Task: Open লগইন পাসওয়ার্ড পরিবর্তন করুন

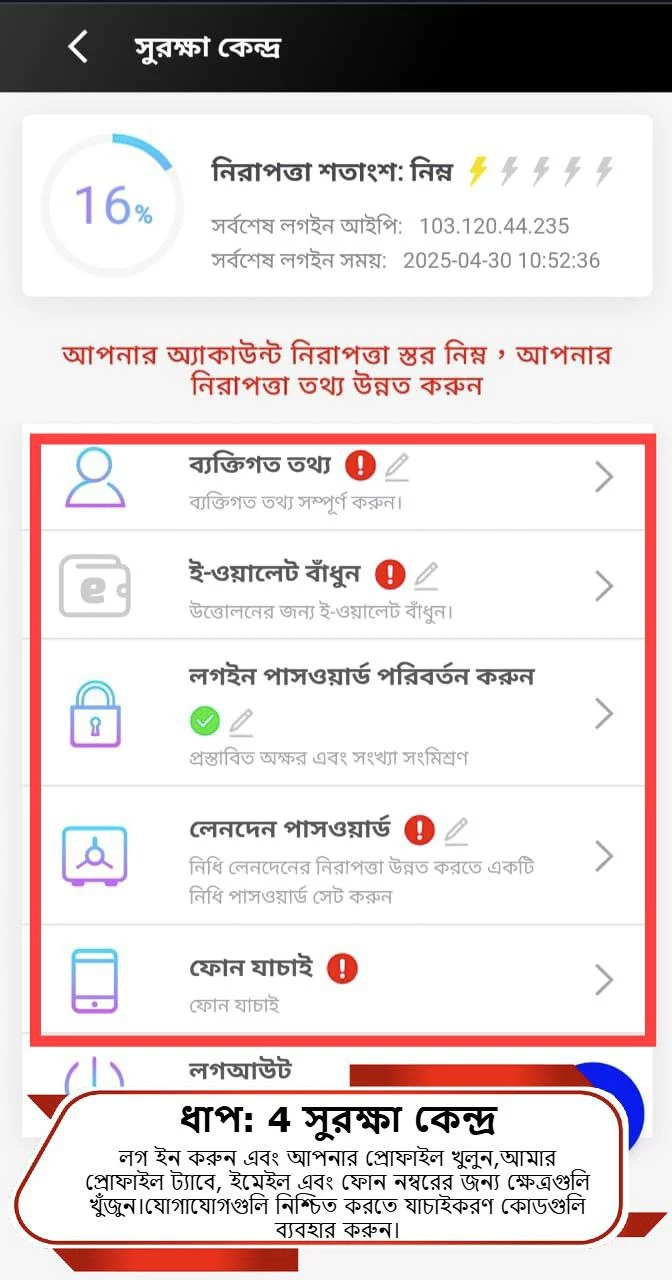Action: tap(337, 713)
